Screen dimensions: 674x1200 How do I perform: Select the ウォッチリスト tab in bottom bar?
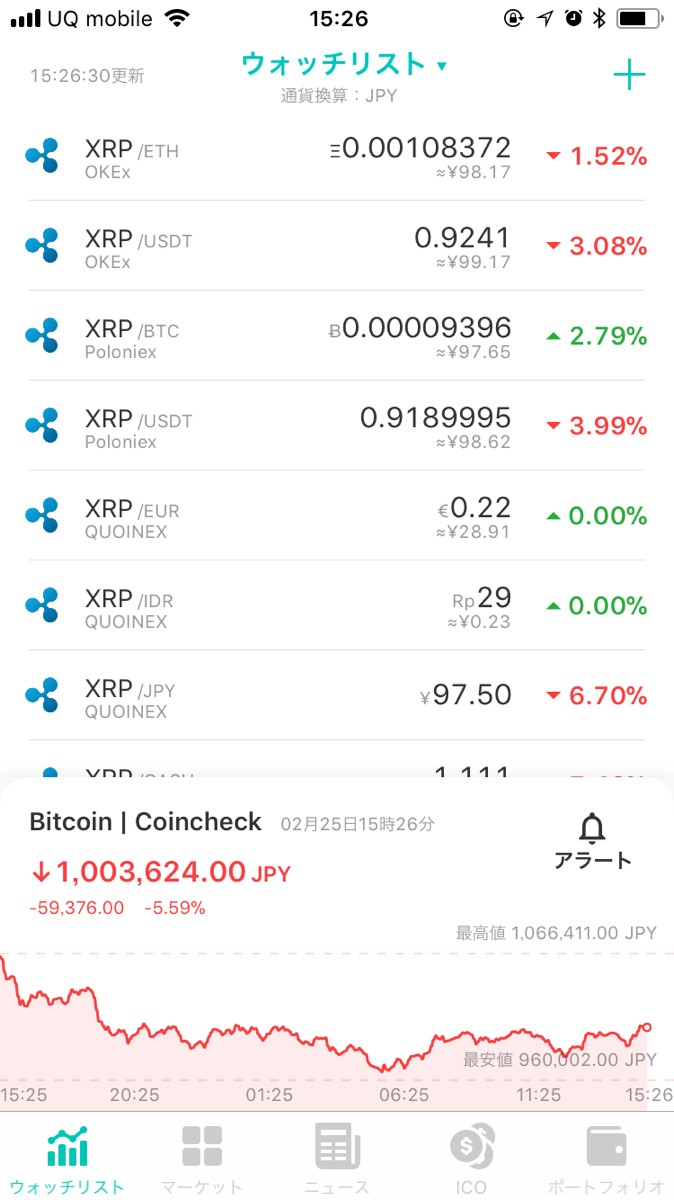tap(68, 1158)
